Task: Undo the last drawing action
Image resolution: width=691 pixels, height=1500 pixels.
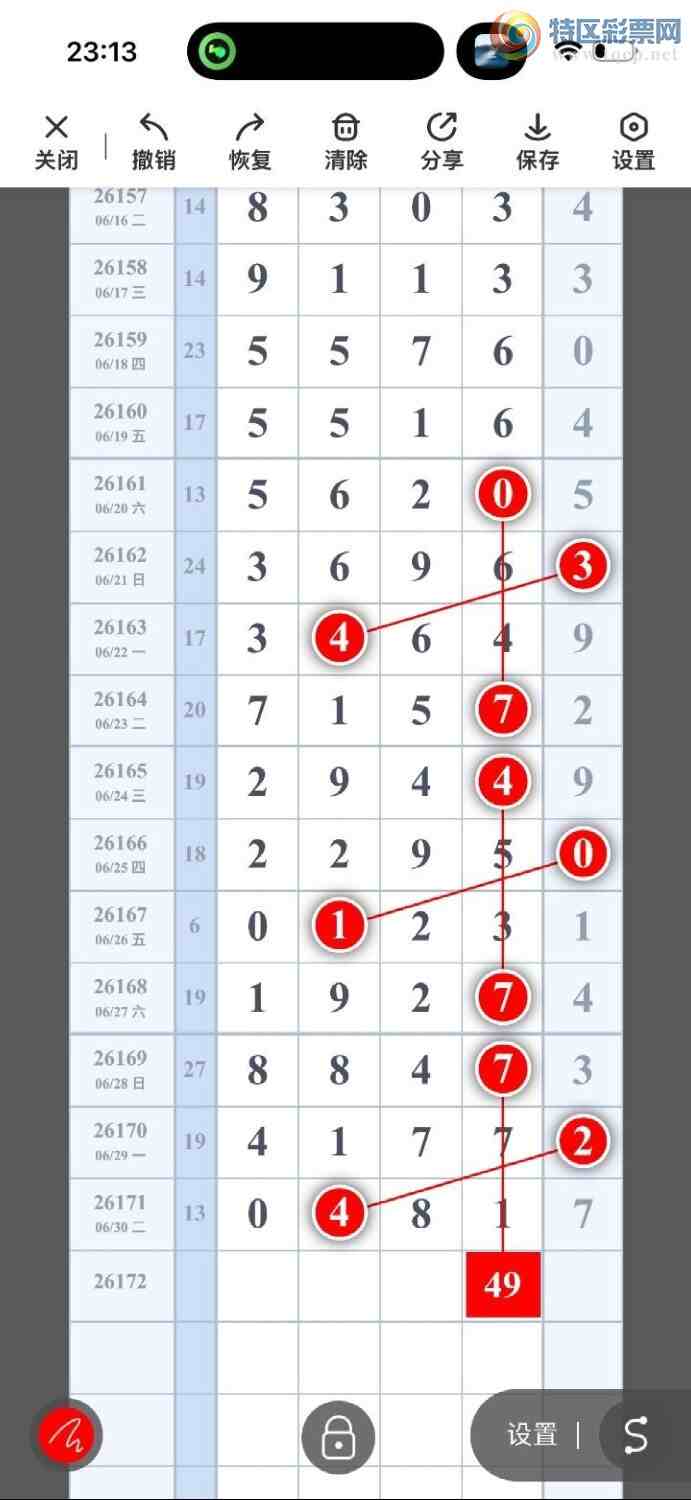Action: (153, 142)
